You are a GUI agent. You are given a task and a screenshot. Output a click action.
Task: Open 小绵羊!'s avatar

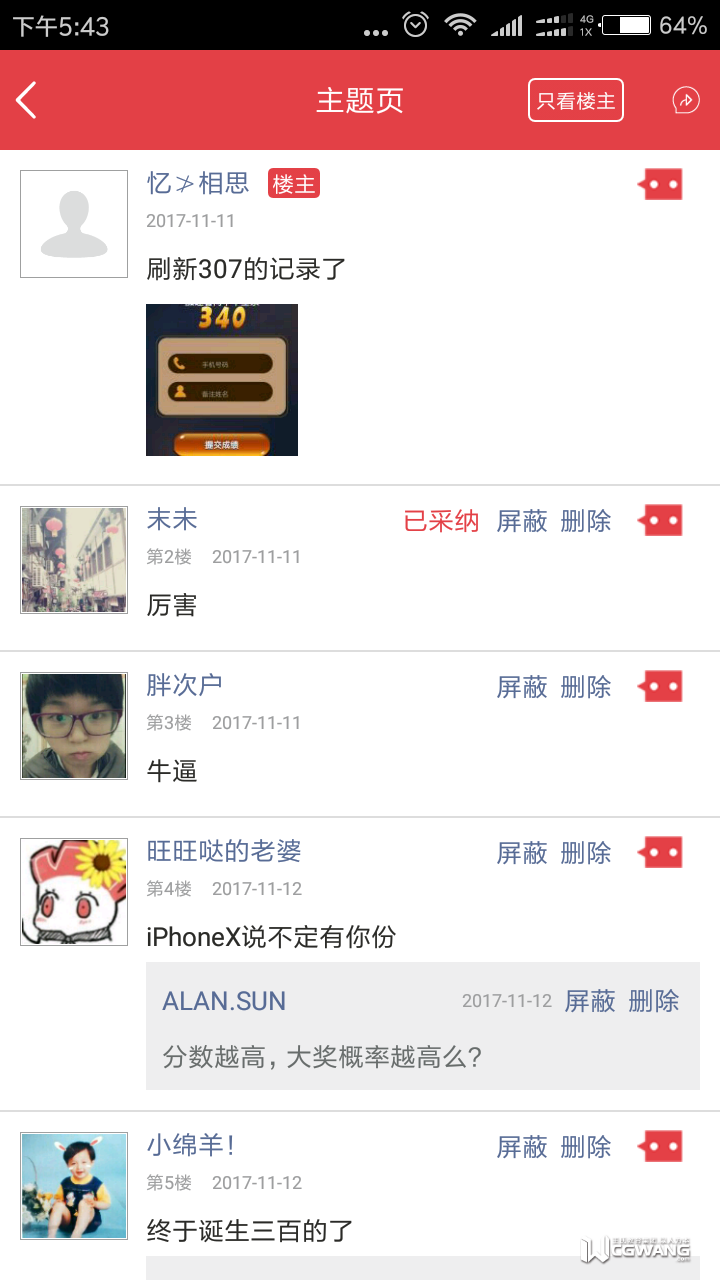click(x=74, y=1186)
